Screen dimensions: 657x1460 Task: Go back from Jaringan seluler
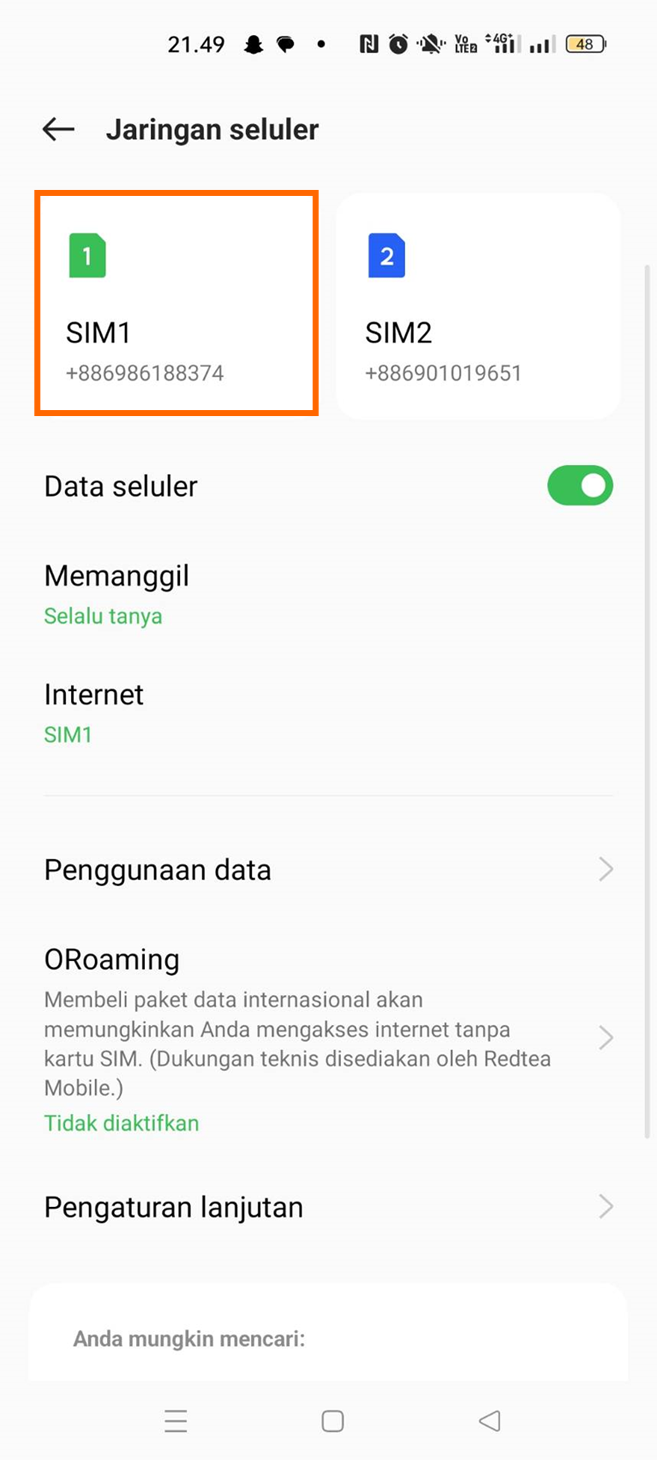click(x=58, y=129)
